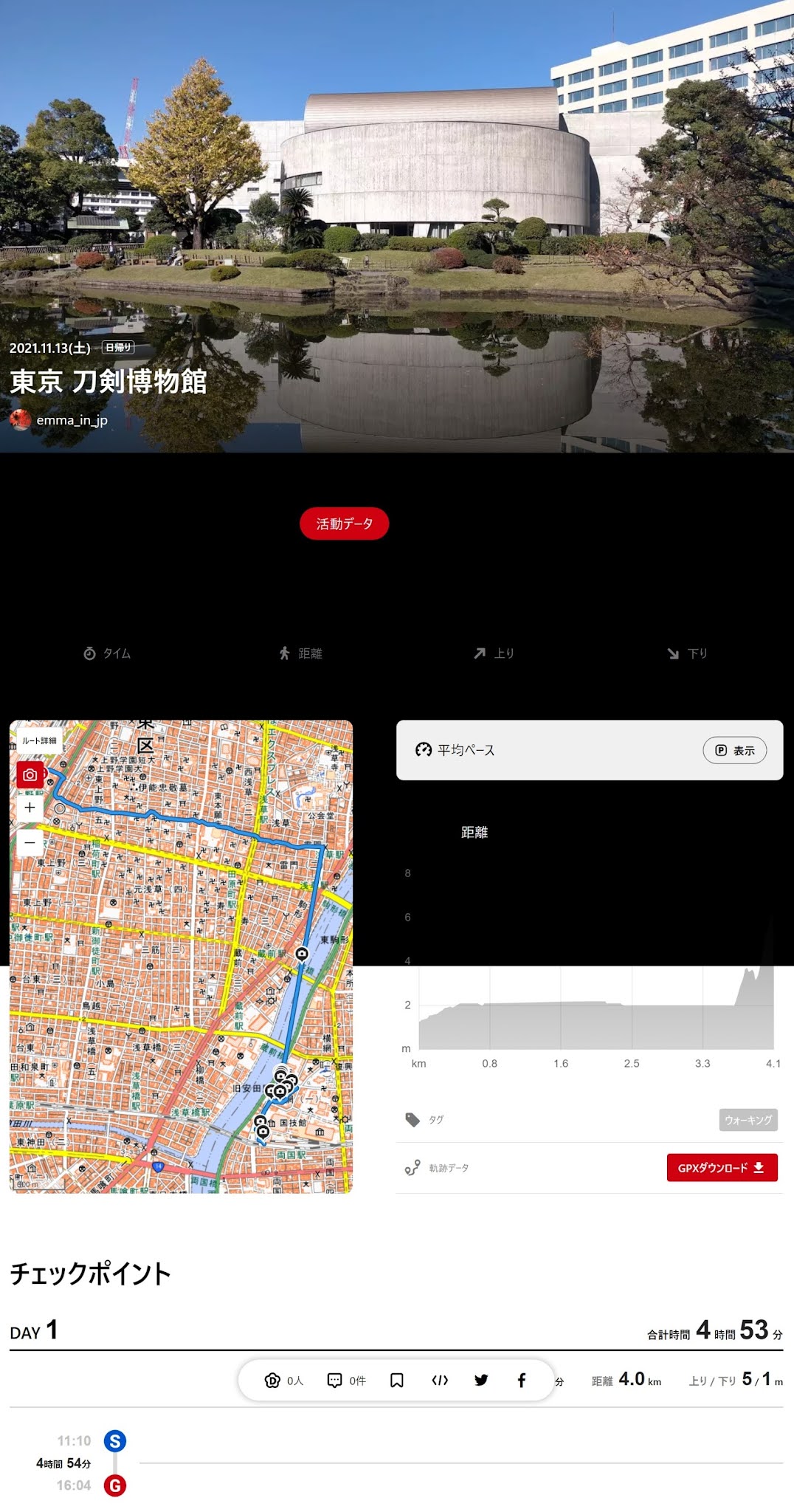This screenshot has width=794, height=1512.
Task: Share this activity on Facebook
Action: pyautogui.click(x=522, y=1381)
